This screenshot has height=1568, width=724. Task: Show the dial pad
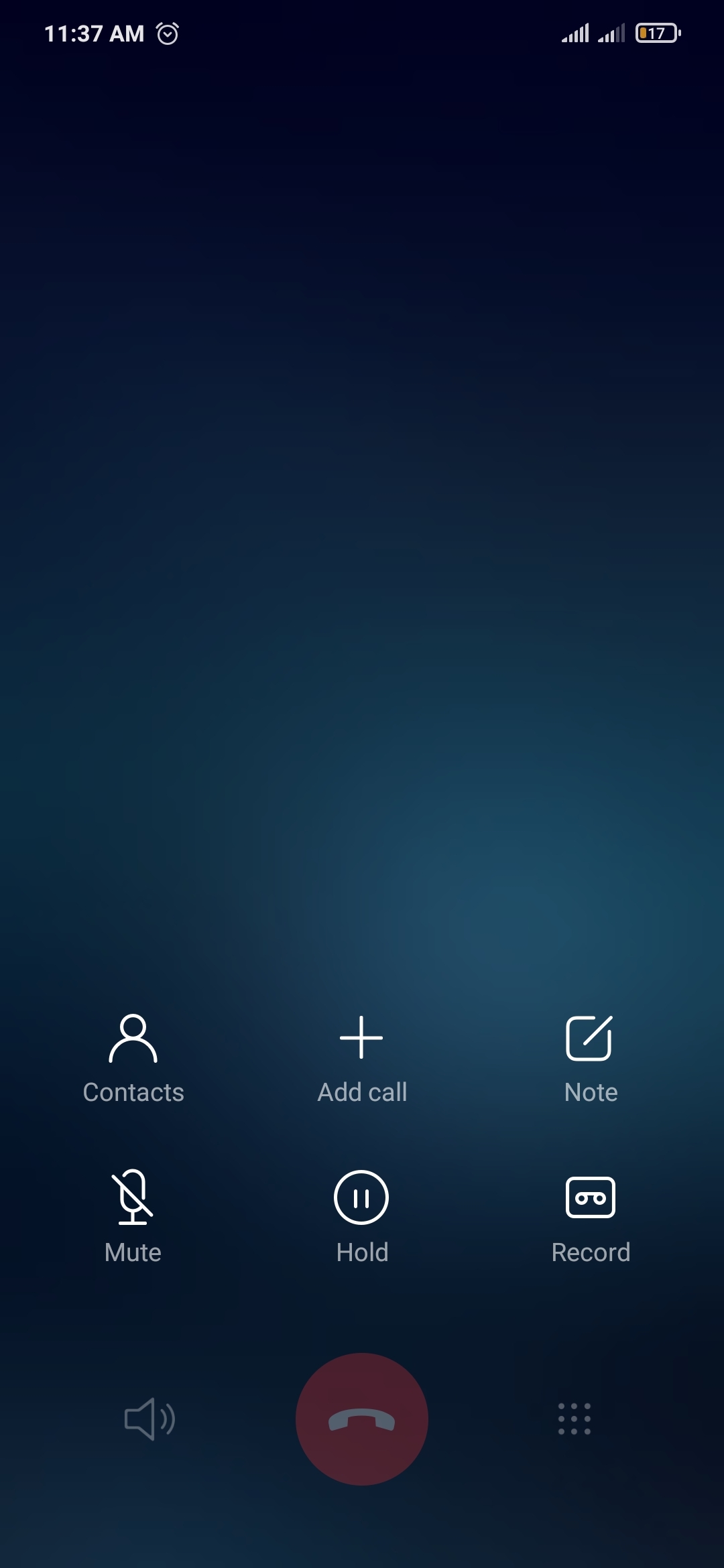(x=575, y=1419)
